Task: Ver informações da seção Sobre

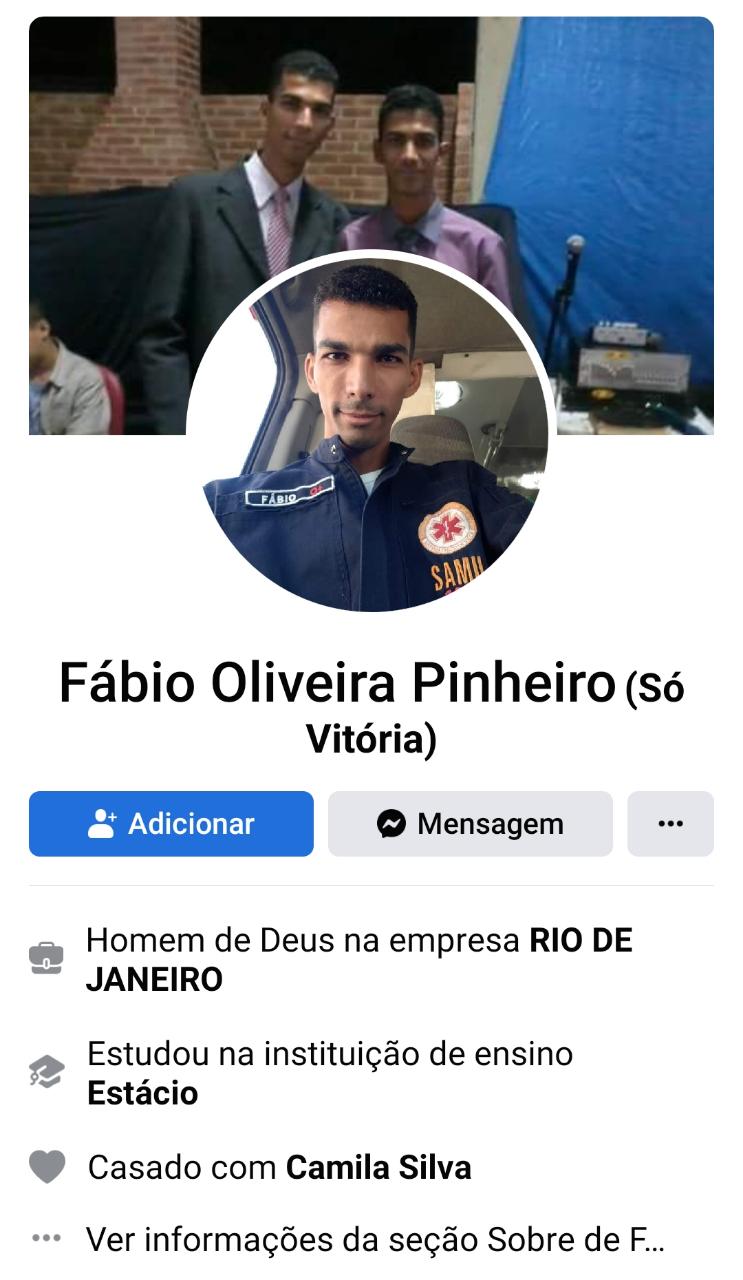Action: pyautogui.click(x=374, y=1240)
